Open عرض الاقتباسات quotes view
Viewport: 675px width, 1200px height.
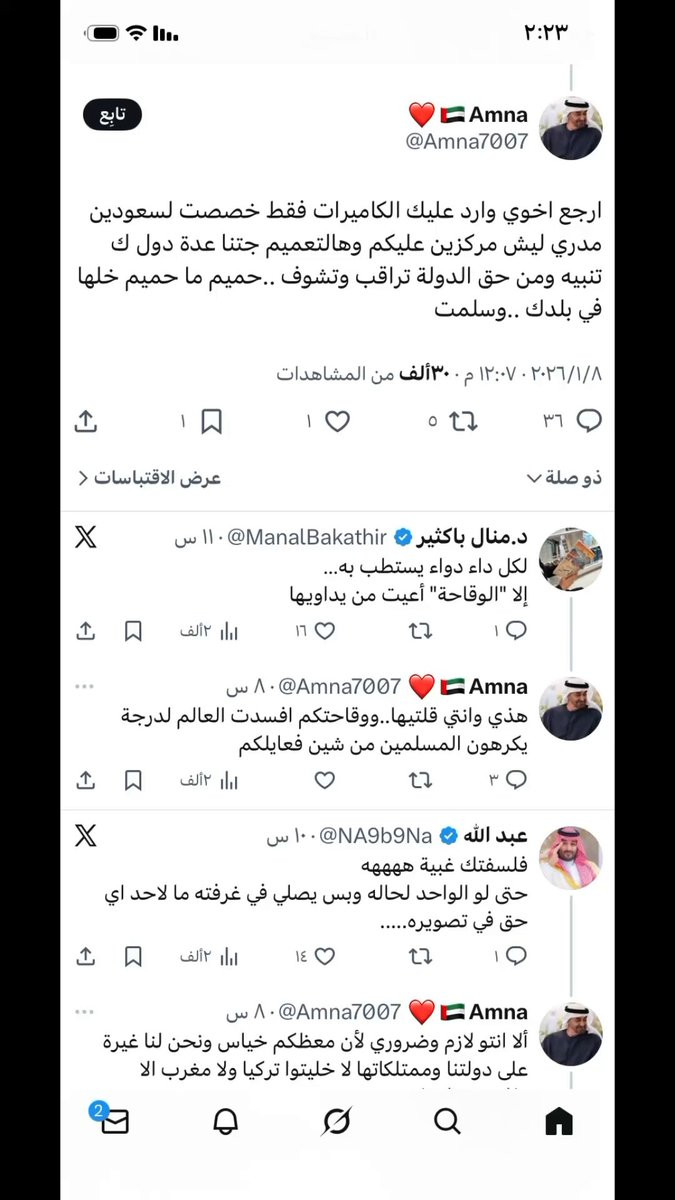pyautogui.click(x=149, y=478)
